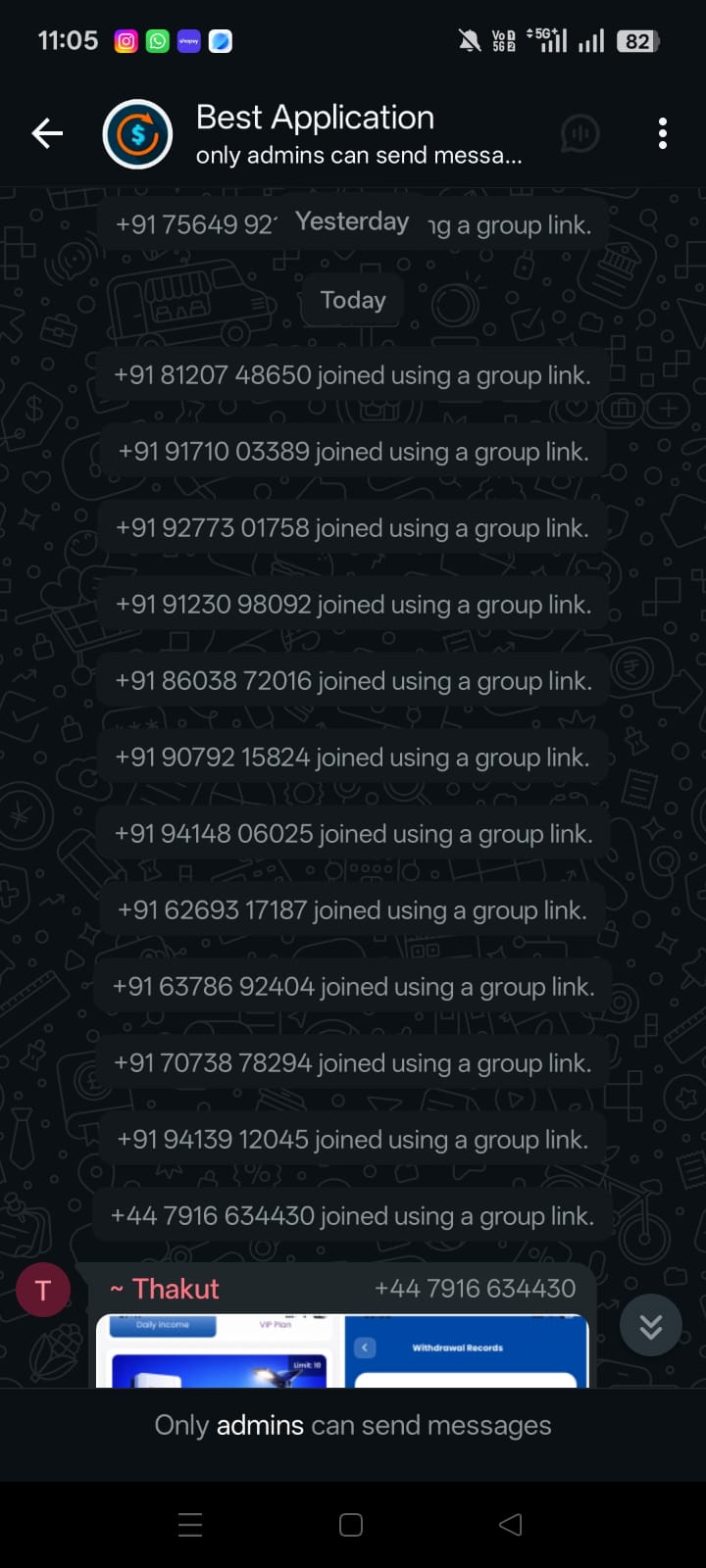Open recent apps from navigation bar
The height and width of the screenshot is (1568, 706).
[190, 1525]
